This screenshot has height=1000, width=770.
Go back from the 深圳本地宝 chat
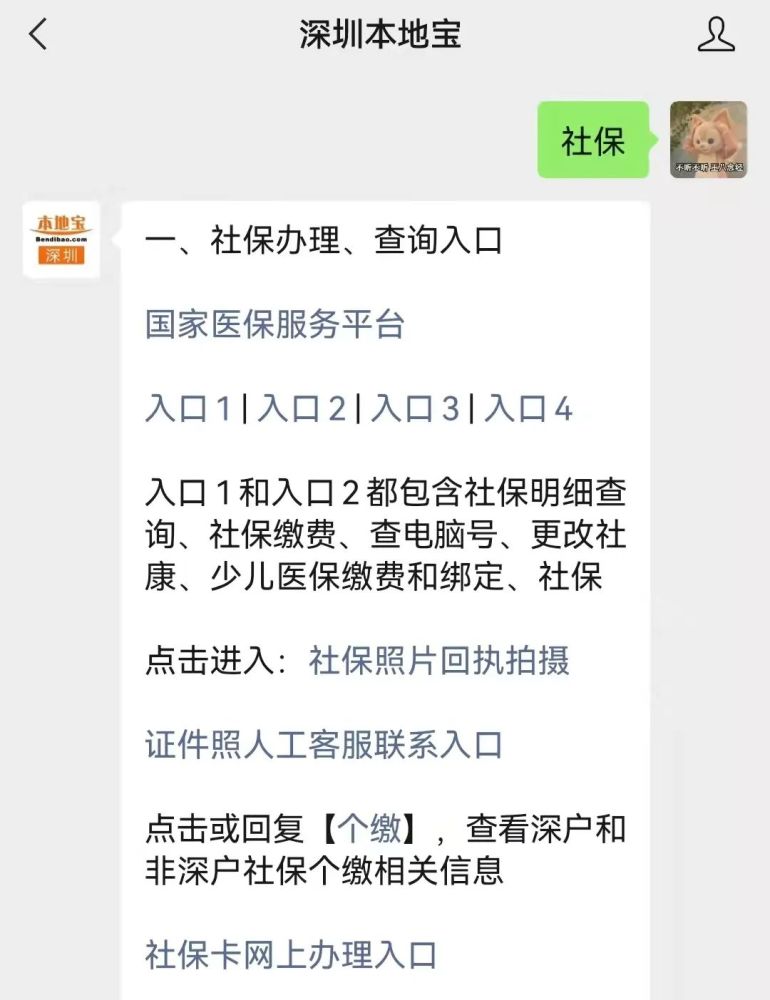click(x=38, y=34)
